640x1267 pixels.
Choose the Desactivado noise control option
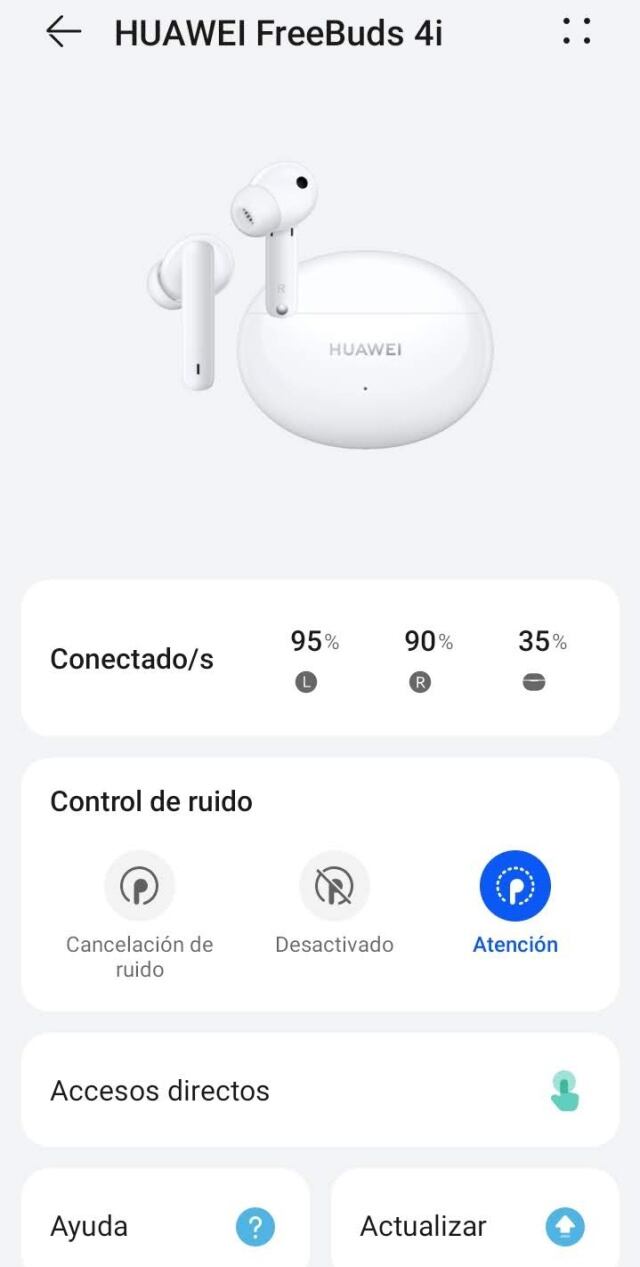coord(334,886)
